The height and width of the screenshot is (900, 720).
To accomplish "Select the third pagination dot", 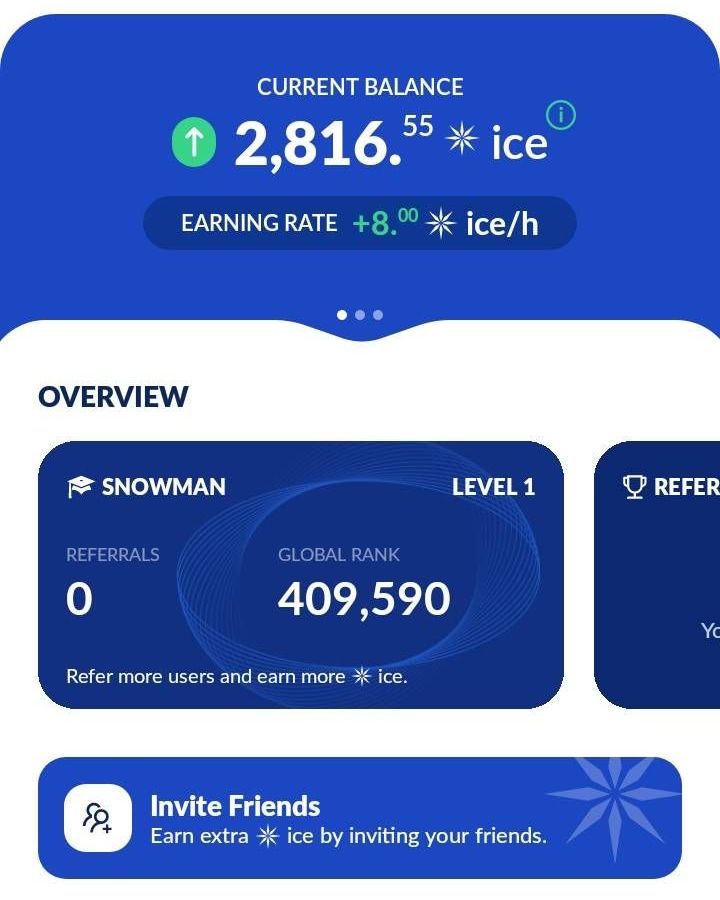I will click(376, 314).
